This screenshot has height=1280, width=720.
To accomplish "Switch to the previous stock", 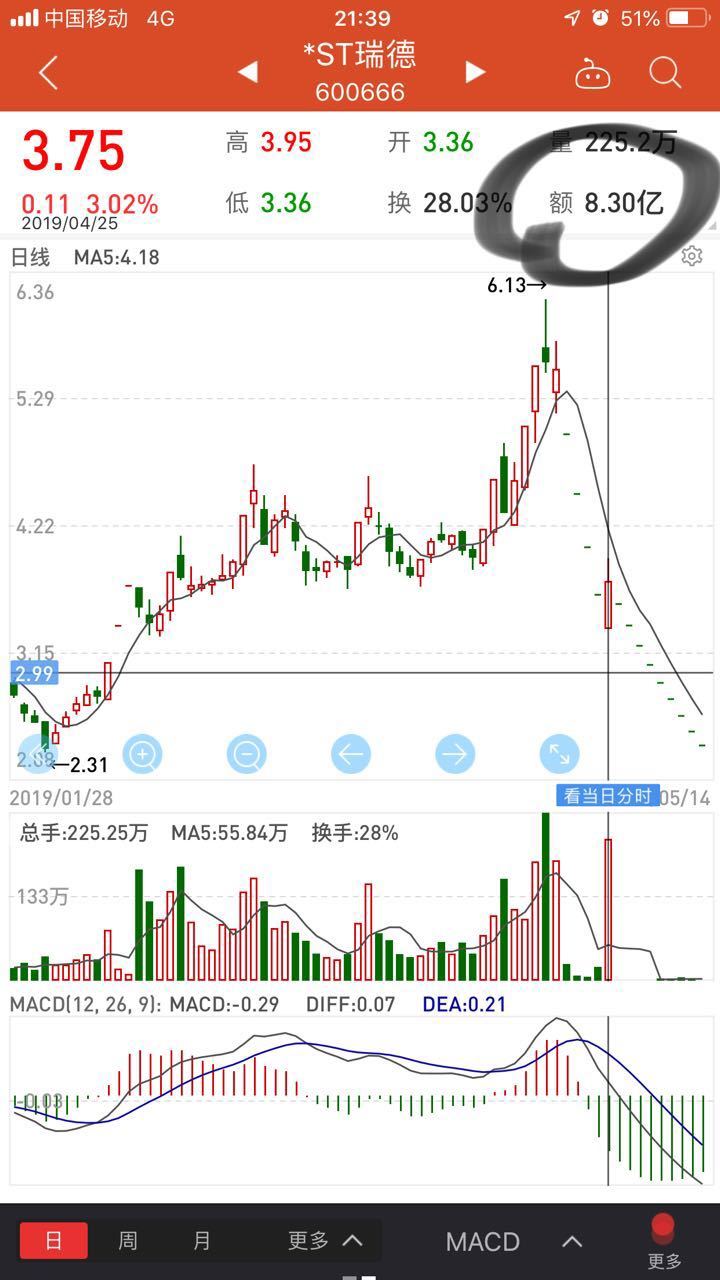I will point(247,72).
